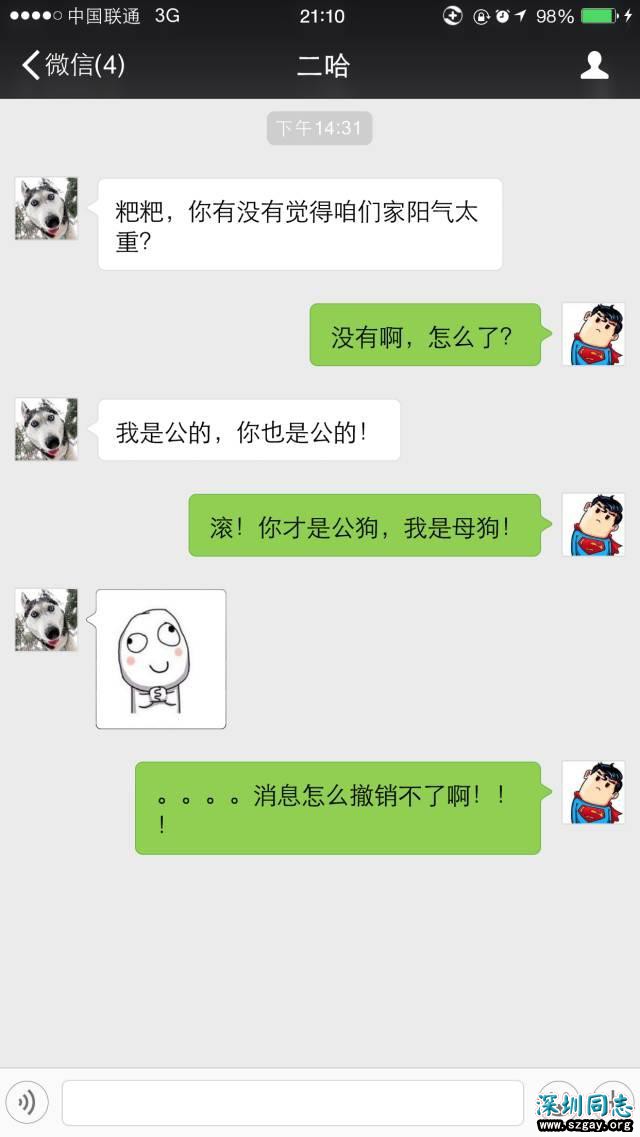Tap the Superman avatar beside 没有啊，怎么了？
This screenshot has height=1137, width=640.
tap(593, 335)
